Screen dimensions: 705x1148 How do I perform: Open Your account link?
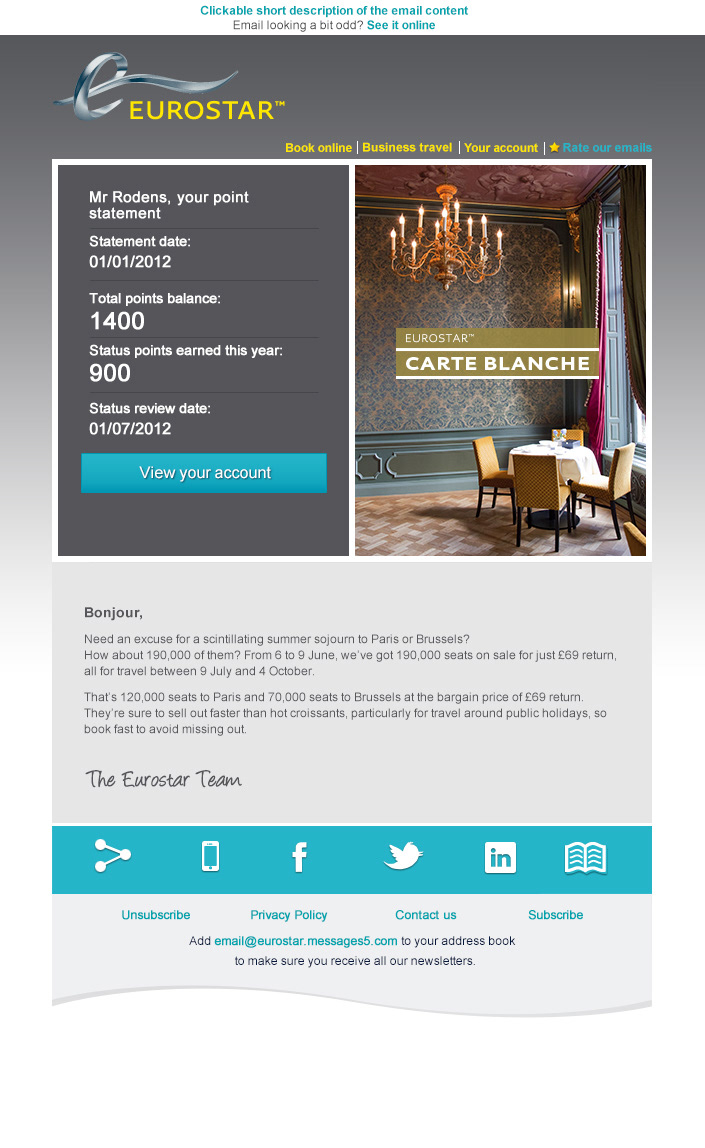tap(501, 147)
